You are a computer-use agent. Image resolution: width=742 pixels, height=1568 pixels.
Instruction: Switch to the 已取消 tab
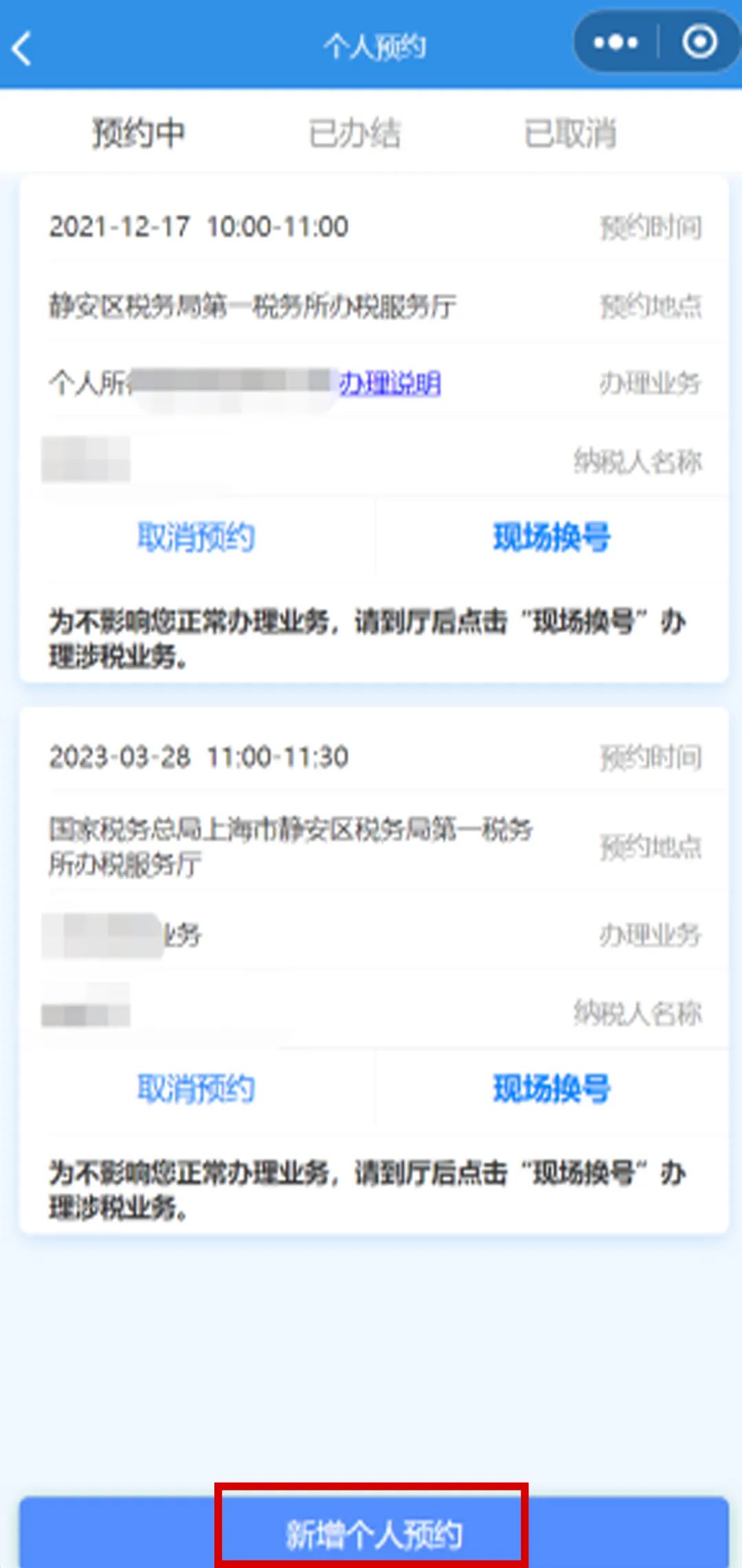[x=570, y=133]
